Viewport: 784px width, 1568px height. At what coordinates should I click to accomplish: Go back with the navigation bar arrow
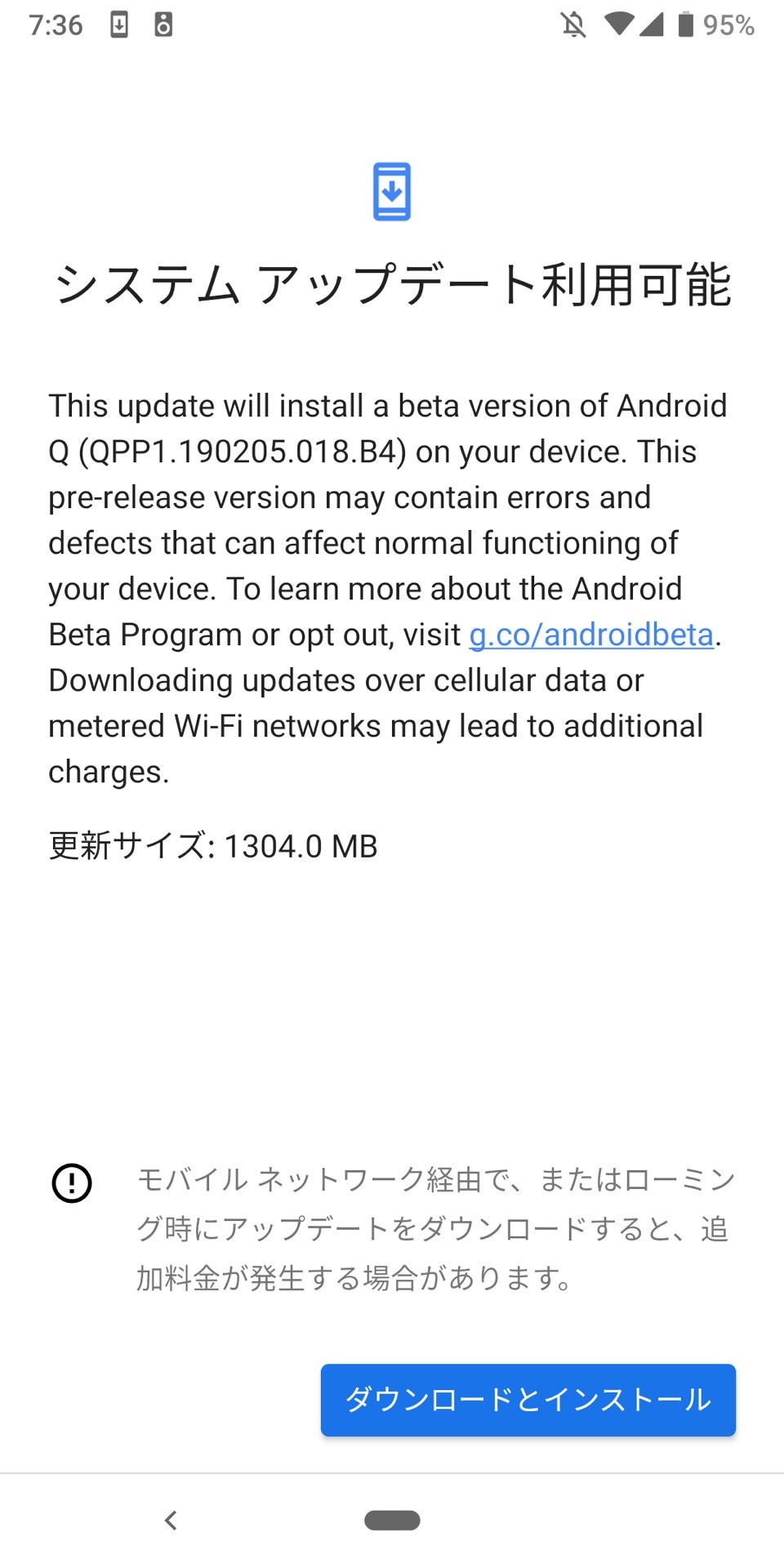pyautogui.click(x=171, y=1520)
